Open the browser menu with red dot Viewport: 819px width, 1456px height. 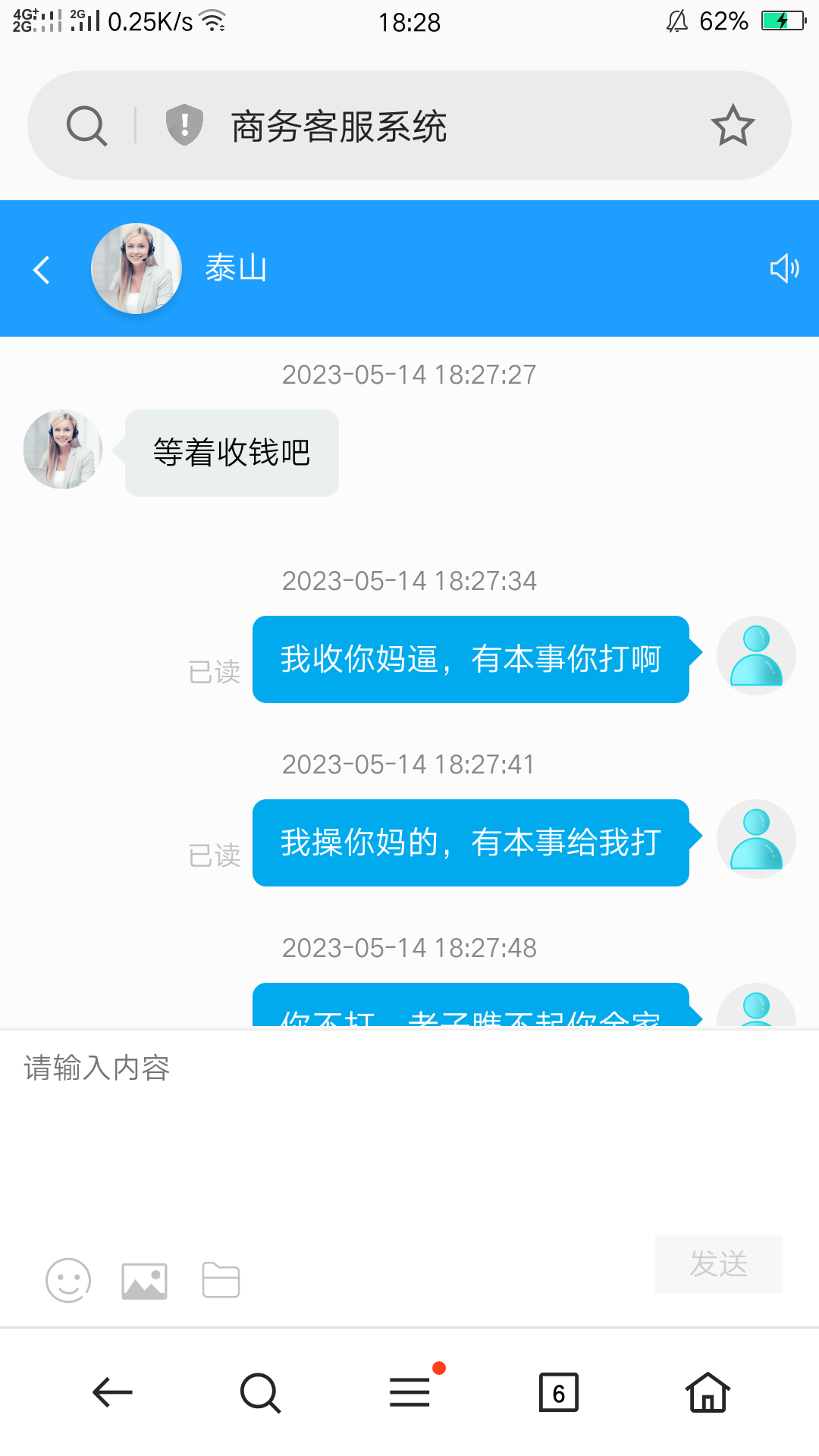pos(409,1392)
